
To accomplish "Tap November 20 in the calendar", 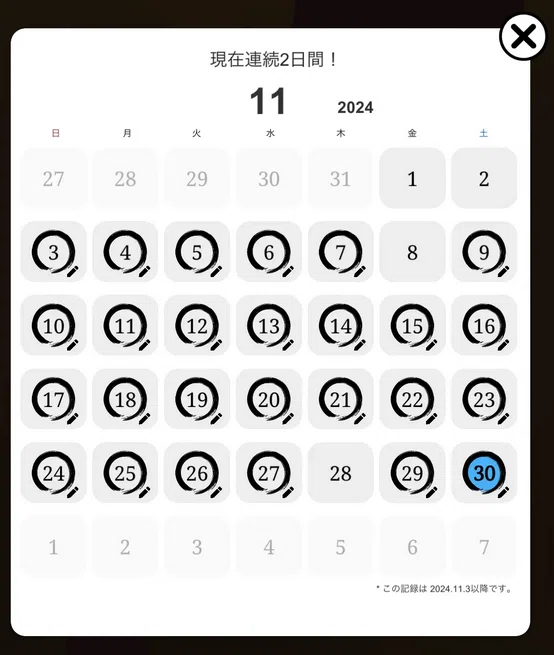I will [x=269, y=400].
